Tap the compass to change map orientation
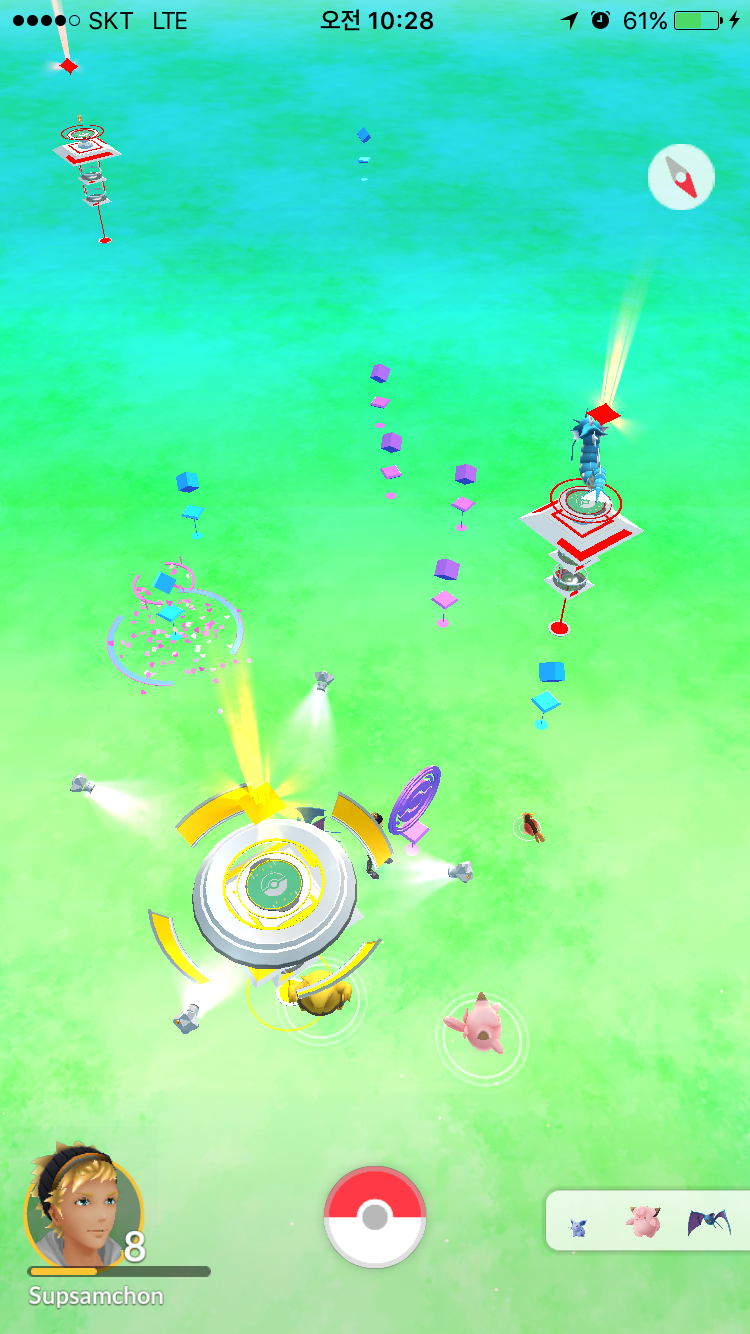Screen dimensions: 750x1334 [681, 178]
